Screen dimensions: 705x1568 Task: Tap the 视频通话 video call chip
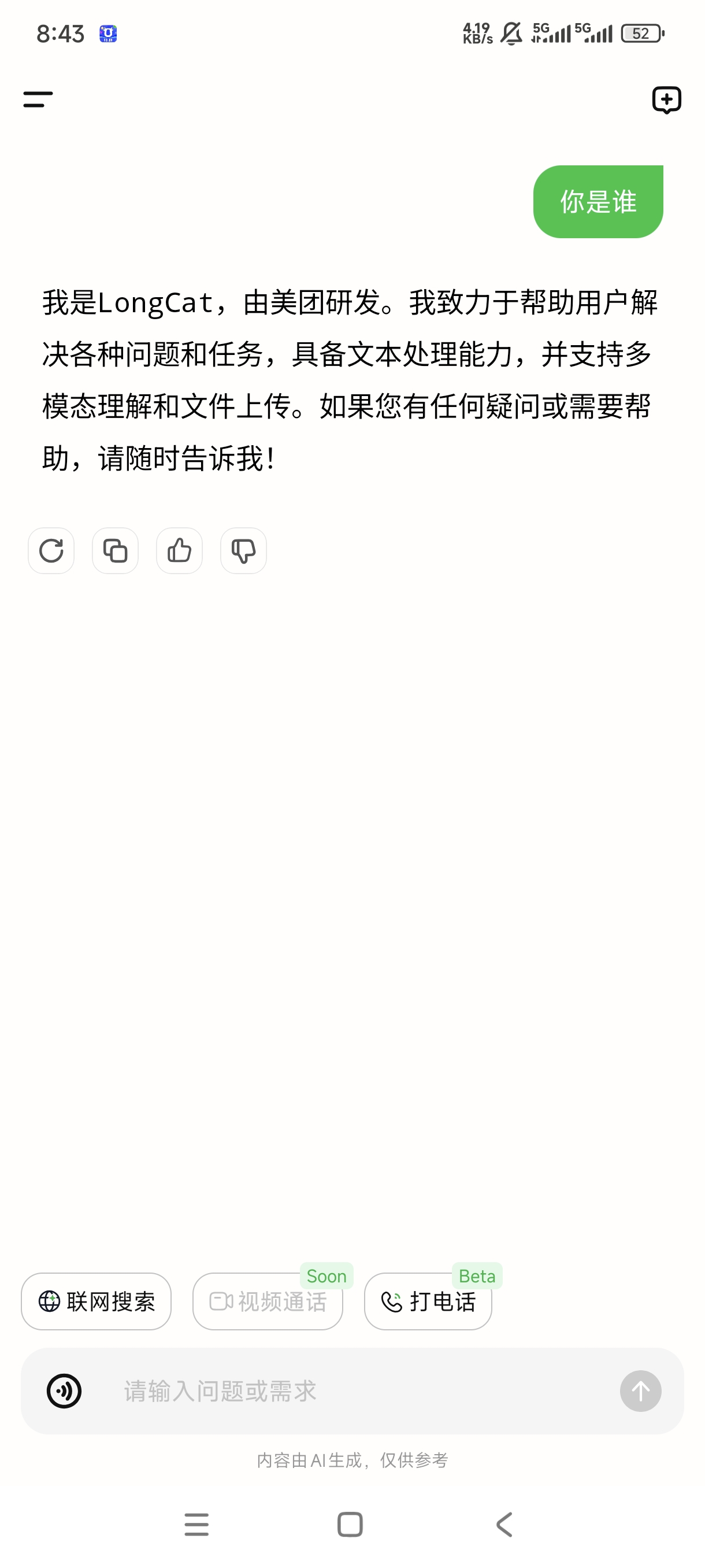(268, 1301)
